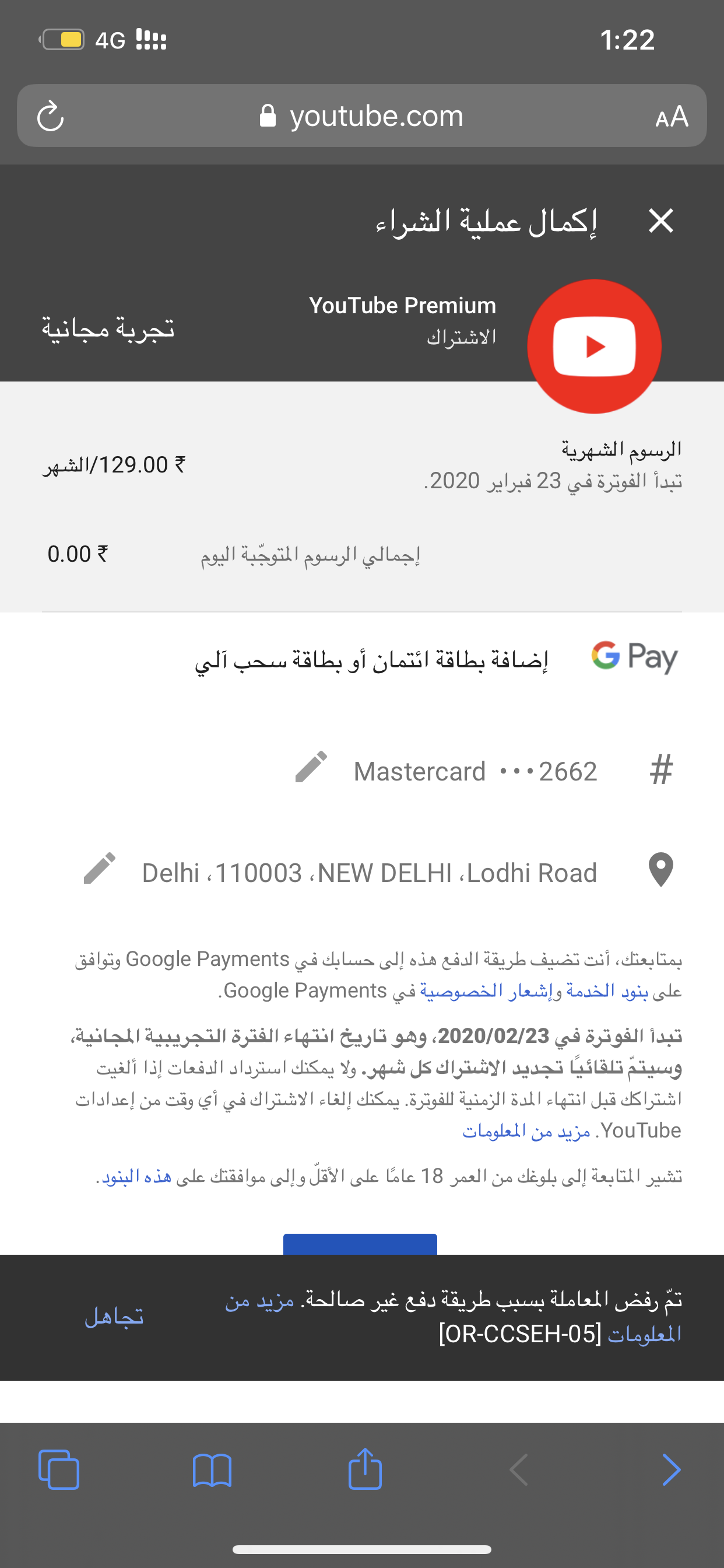Open more information link after YouTube settings

coord(526,1131)
